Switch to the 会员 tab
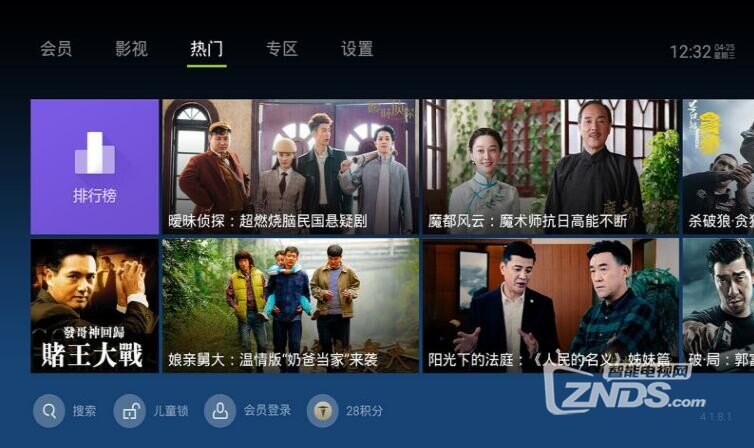754x448 pixels. (x=56, y=49)
